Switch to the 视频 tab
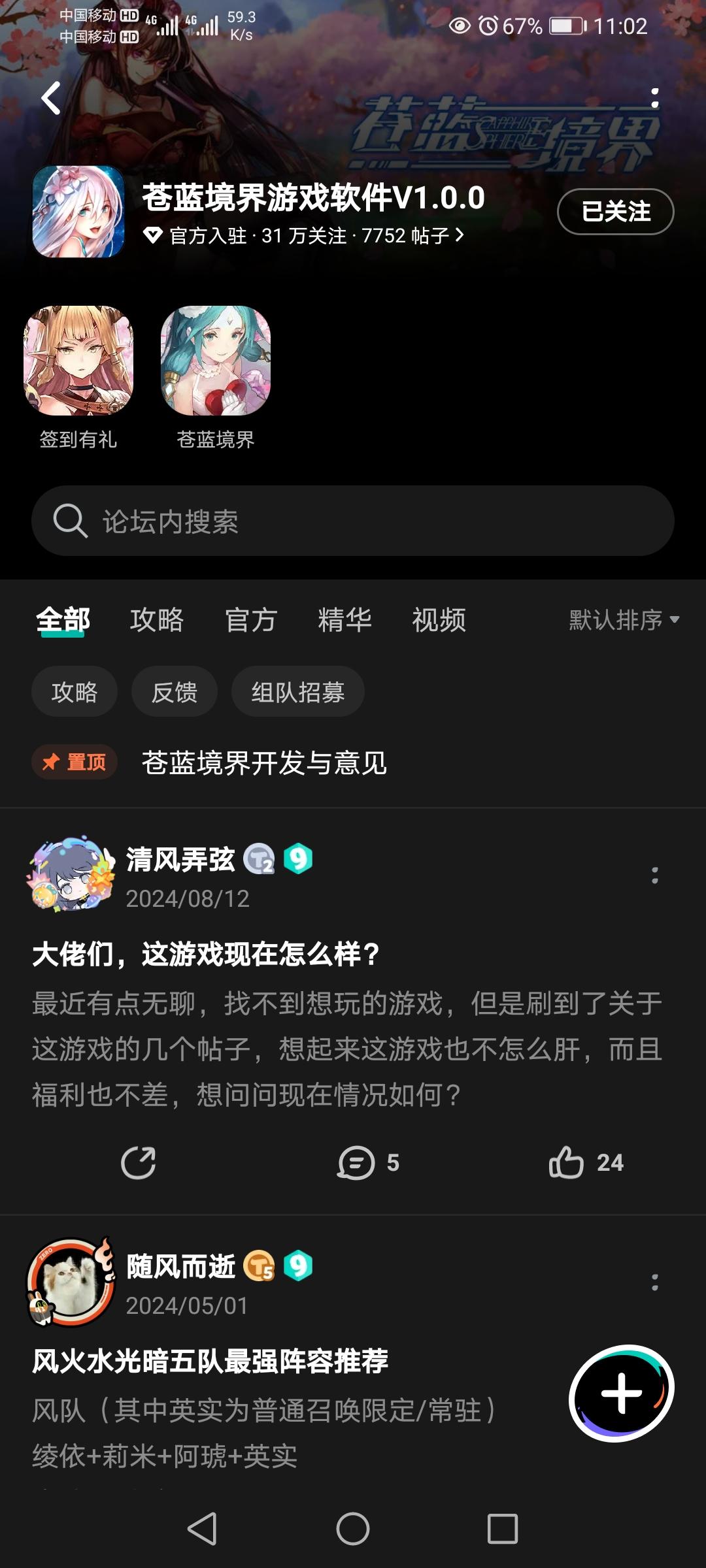Viewport: 706px width, 1568px height. (x=439, y=621)
